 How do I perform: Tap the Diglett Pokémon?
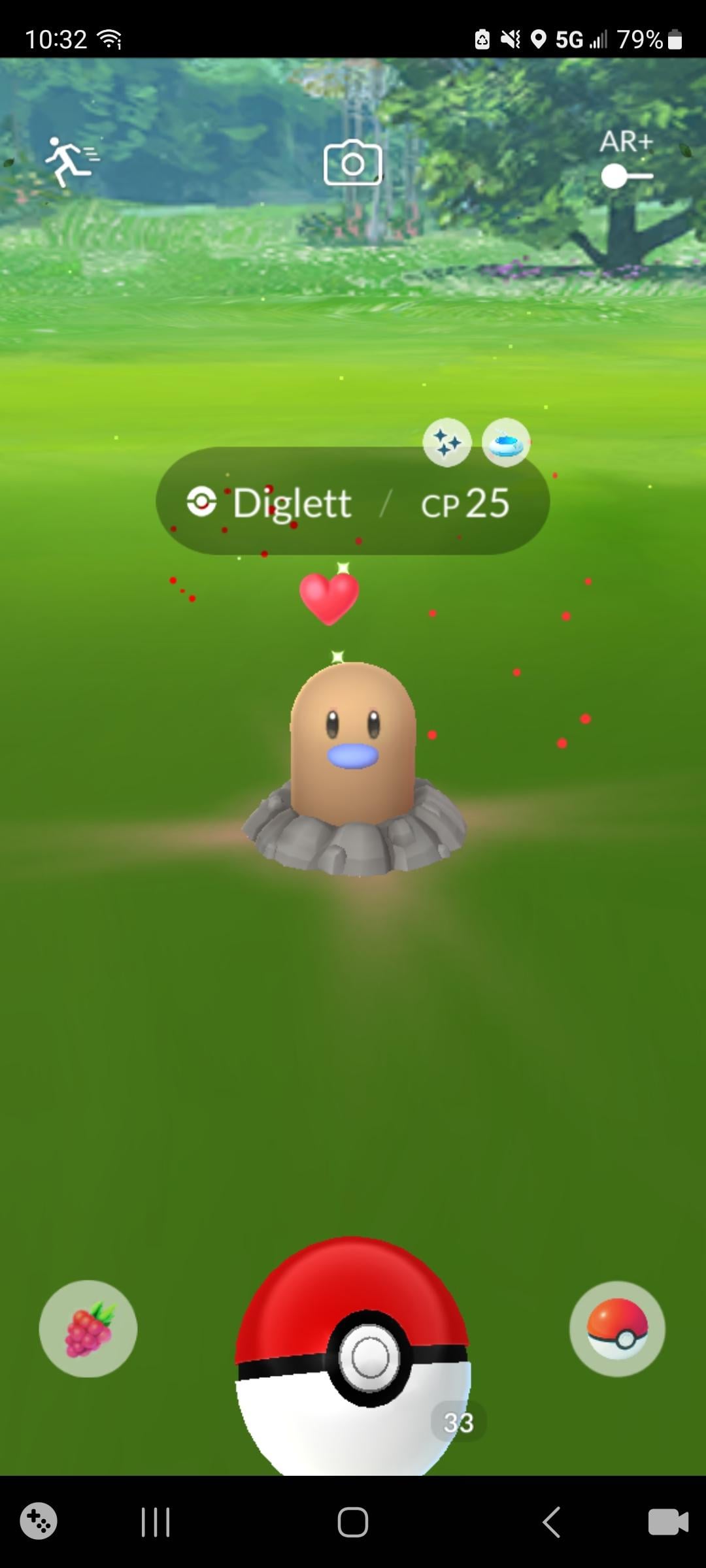353,758
